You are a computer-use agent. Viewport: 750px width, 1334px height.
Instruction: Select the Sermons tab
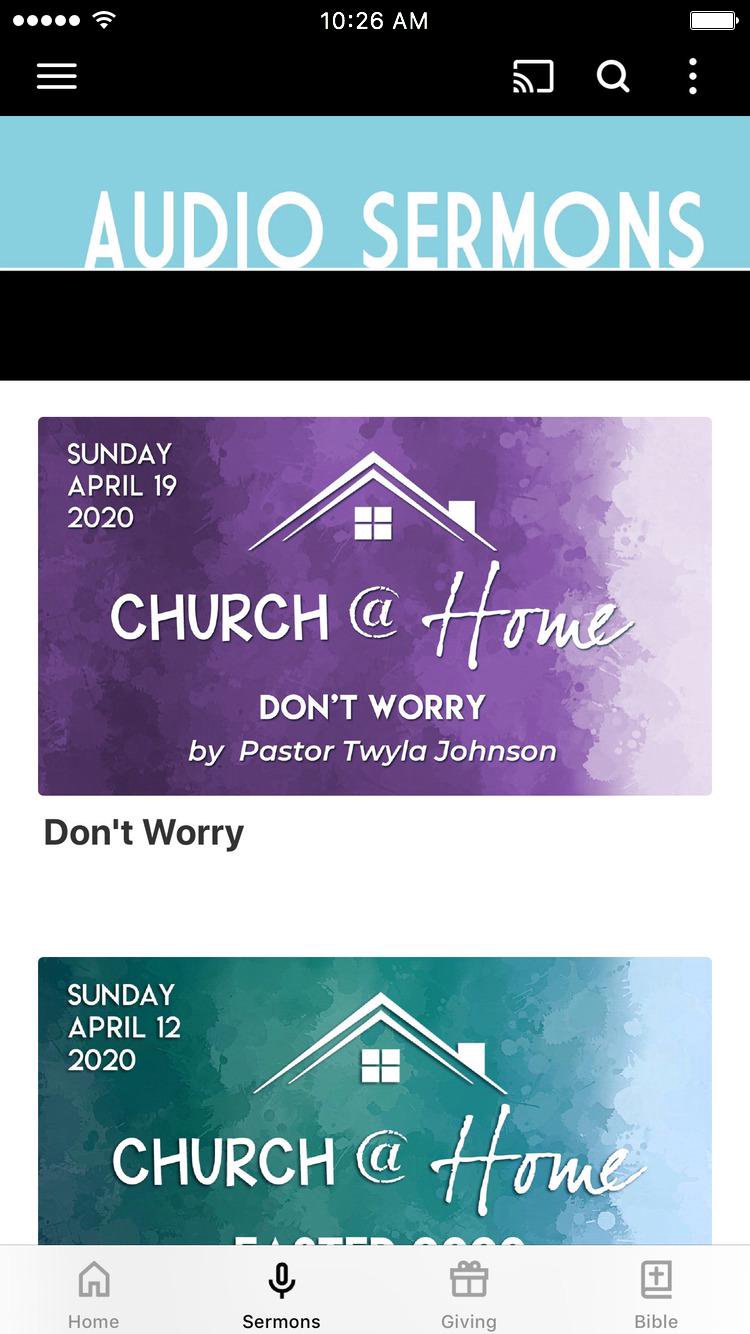click(x=281, y=1294)
